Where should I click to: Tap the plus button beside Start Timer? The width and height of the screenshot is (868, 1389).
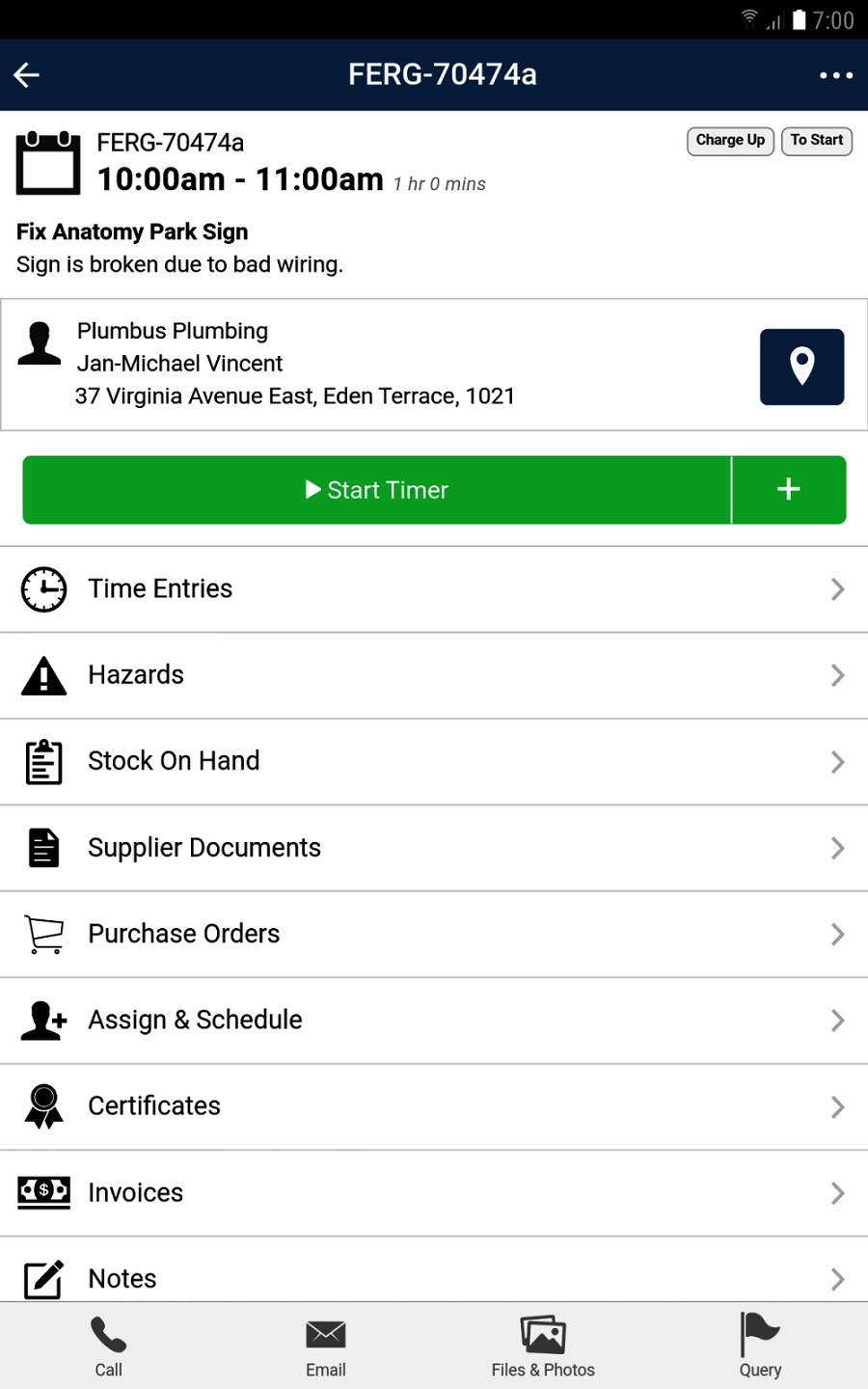788,490
